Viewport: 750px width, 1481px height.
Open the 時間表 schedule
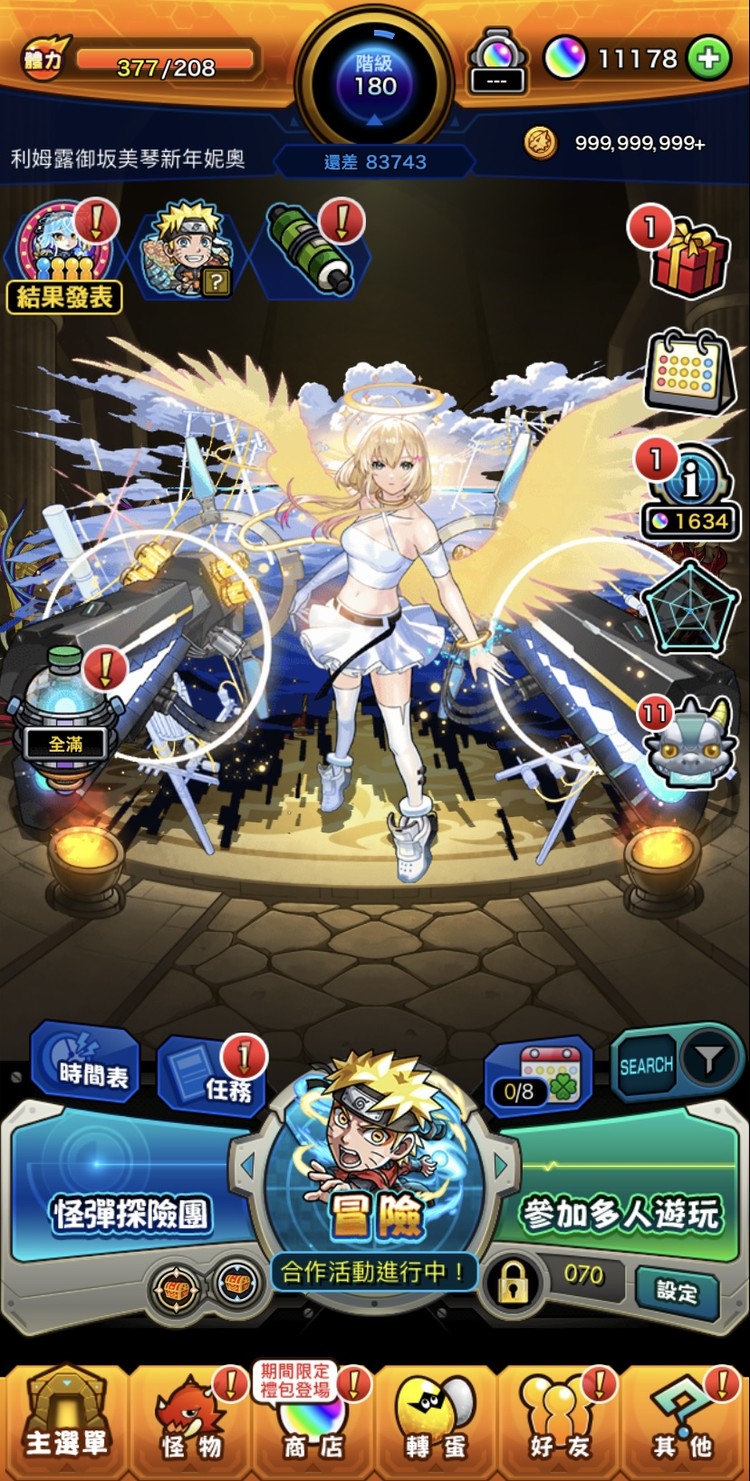click(x=87, y=1063)
